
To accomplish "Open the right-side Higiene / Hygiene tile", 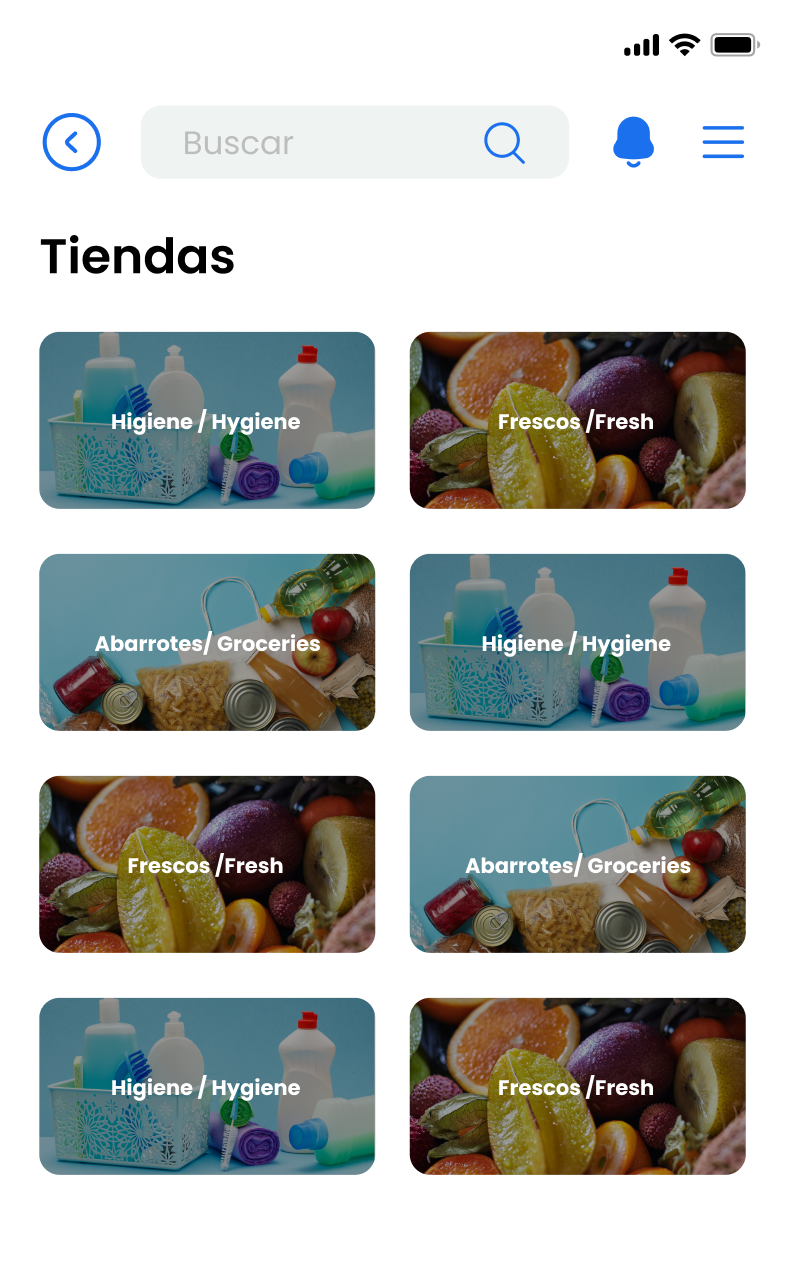I will coord(577,642).
